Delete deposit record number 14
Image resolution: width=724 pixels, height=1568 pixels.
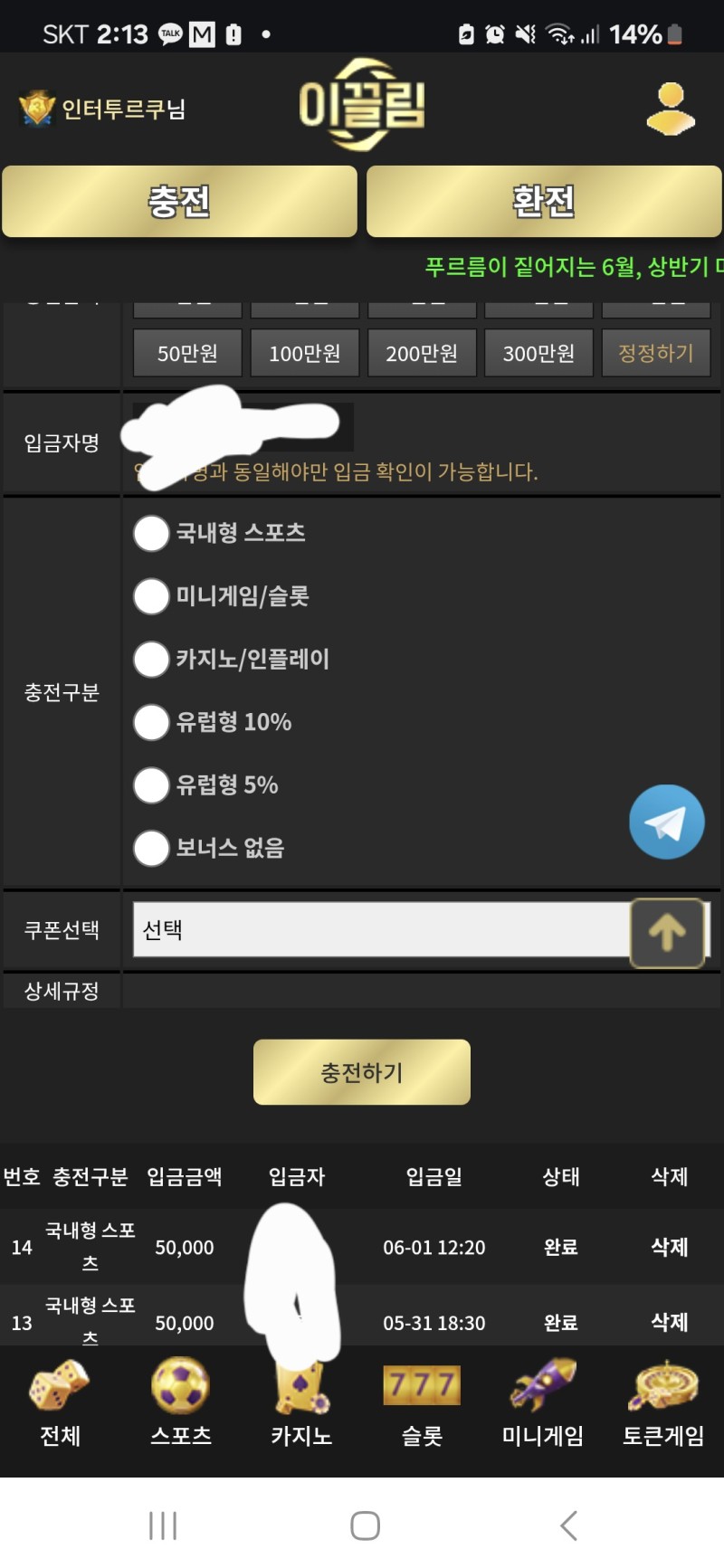coord(670,1247)
